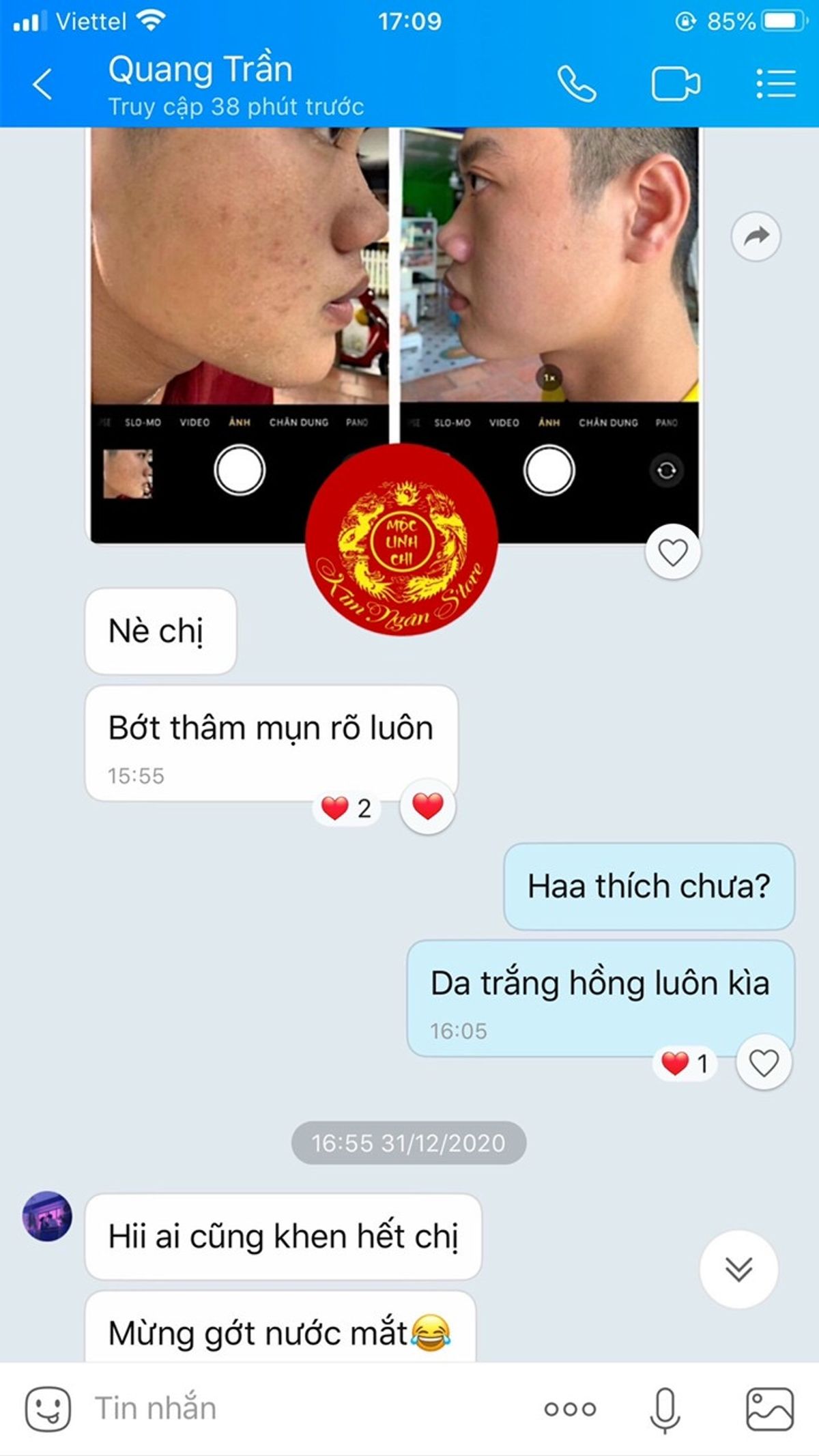Open the conversation options menu
Viewport: 819px width, 1456px height.
775,84
